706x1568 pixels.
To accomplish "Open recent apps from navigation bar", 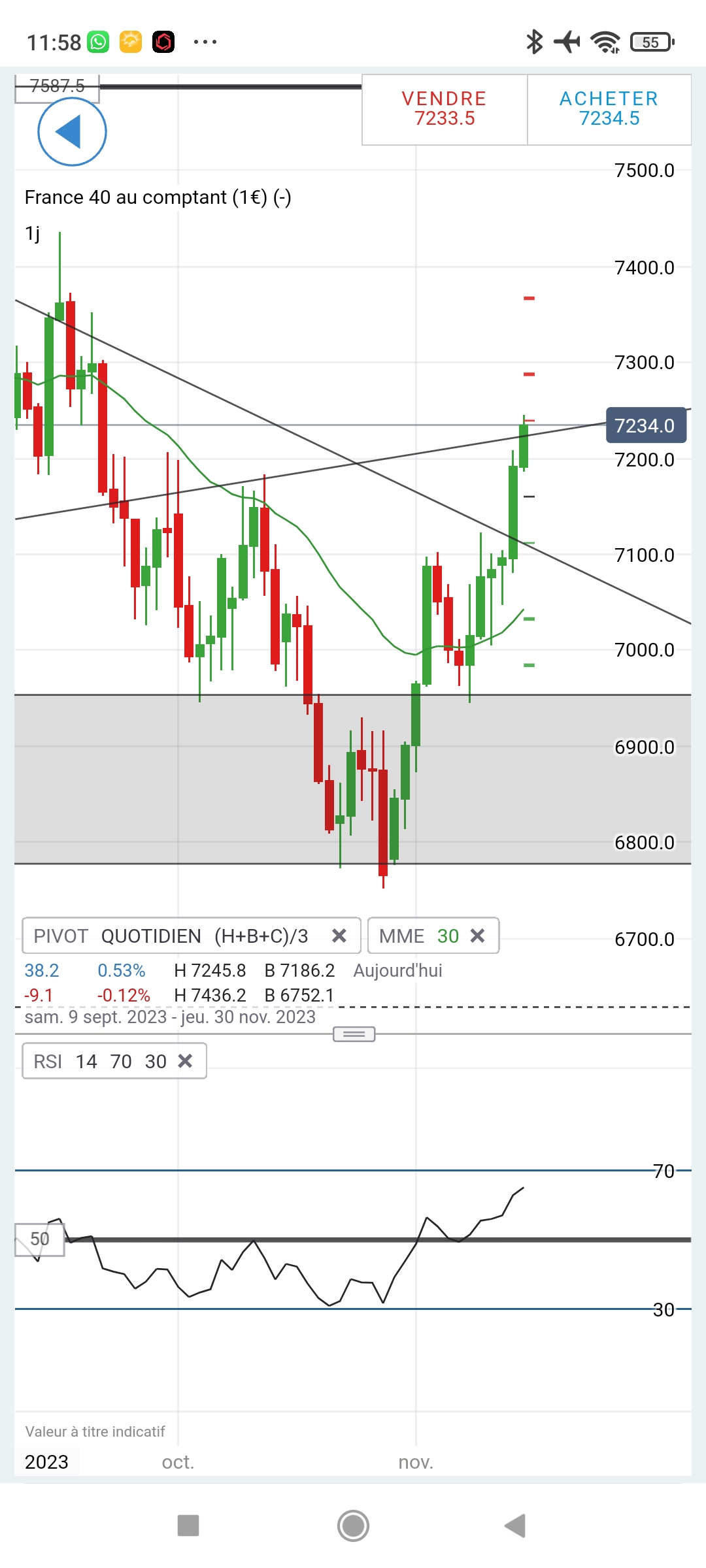I will coord(188,1526).
